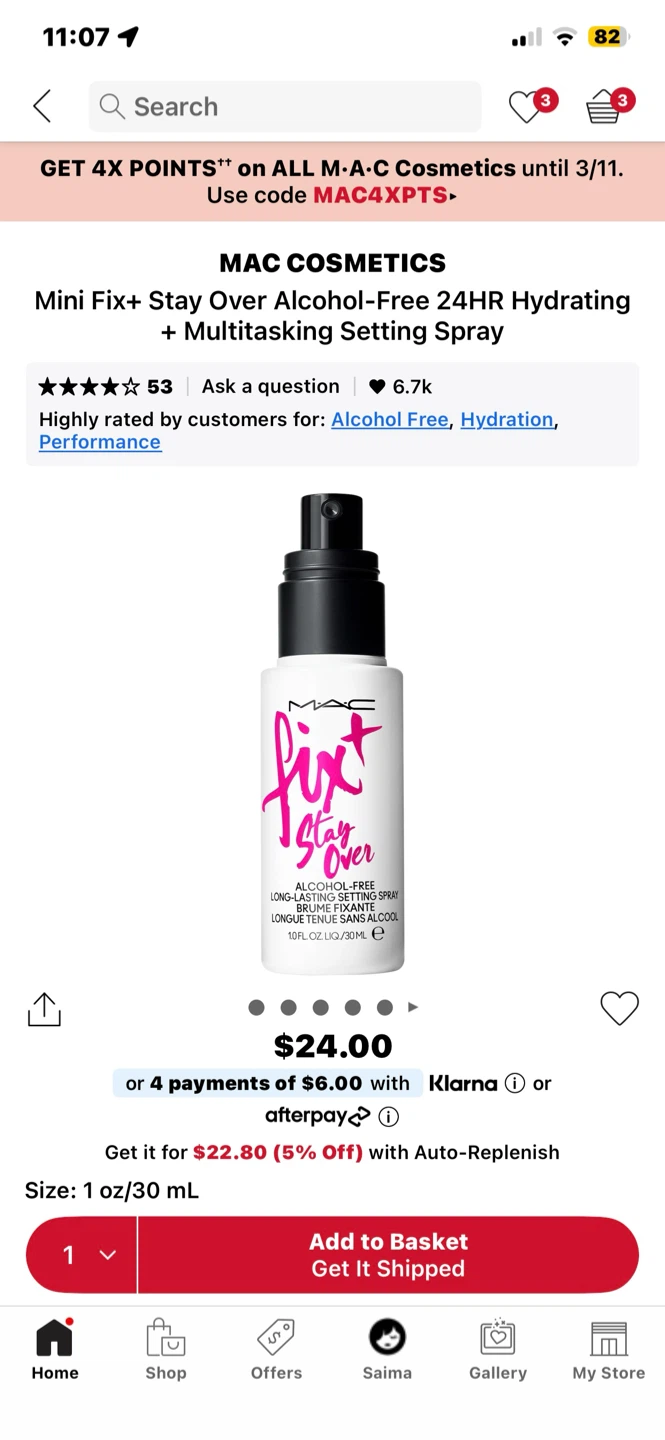Open the Performance rating link

coord(100,442)
